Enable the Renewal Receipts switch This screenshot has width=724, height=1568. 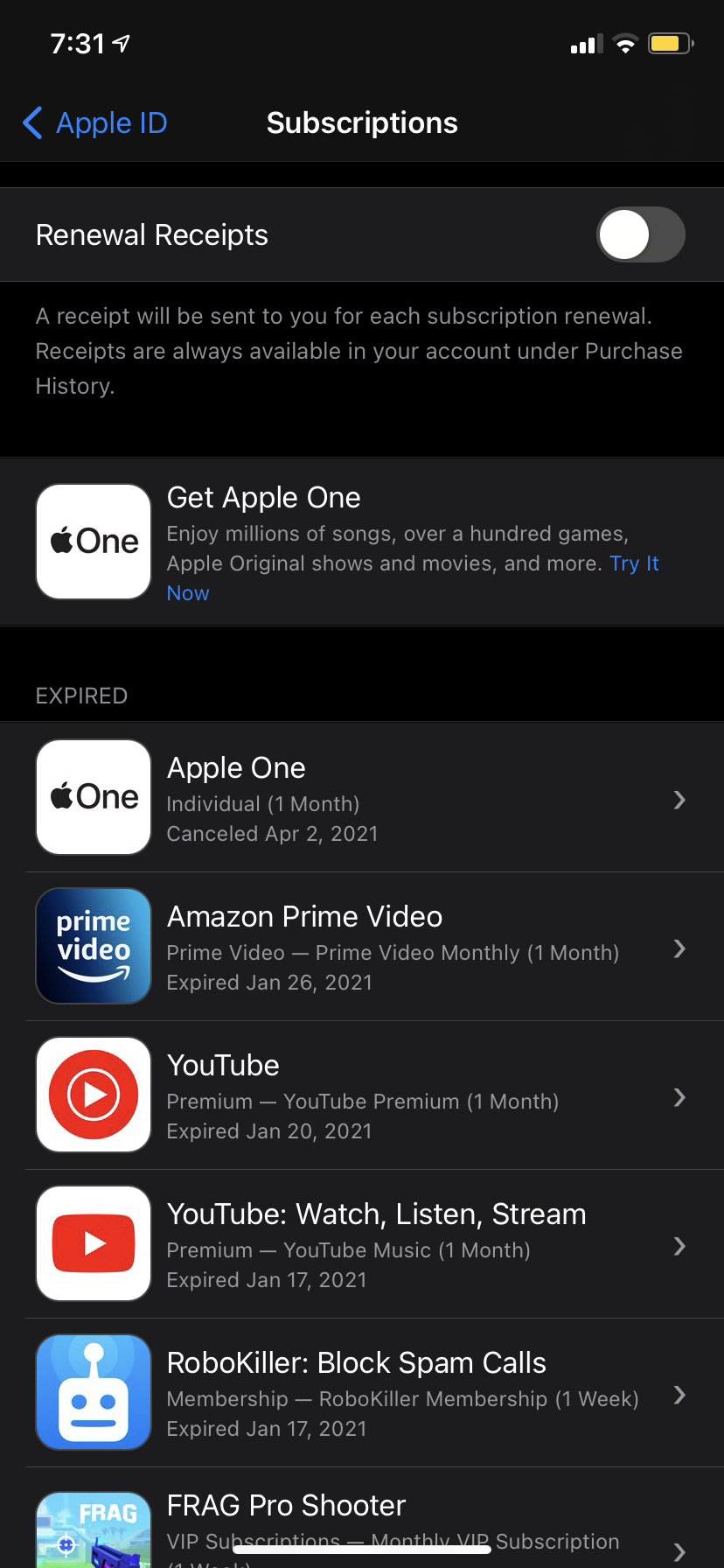pos(640,234)
